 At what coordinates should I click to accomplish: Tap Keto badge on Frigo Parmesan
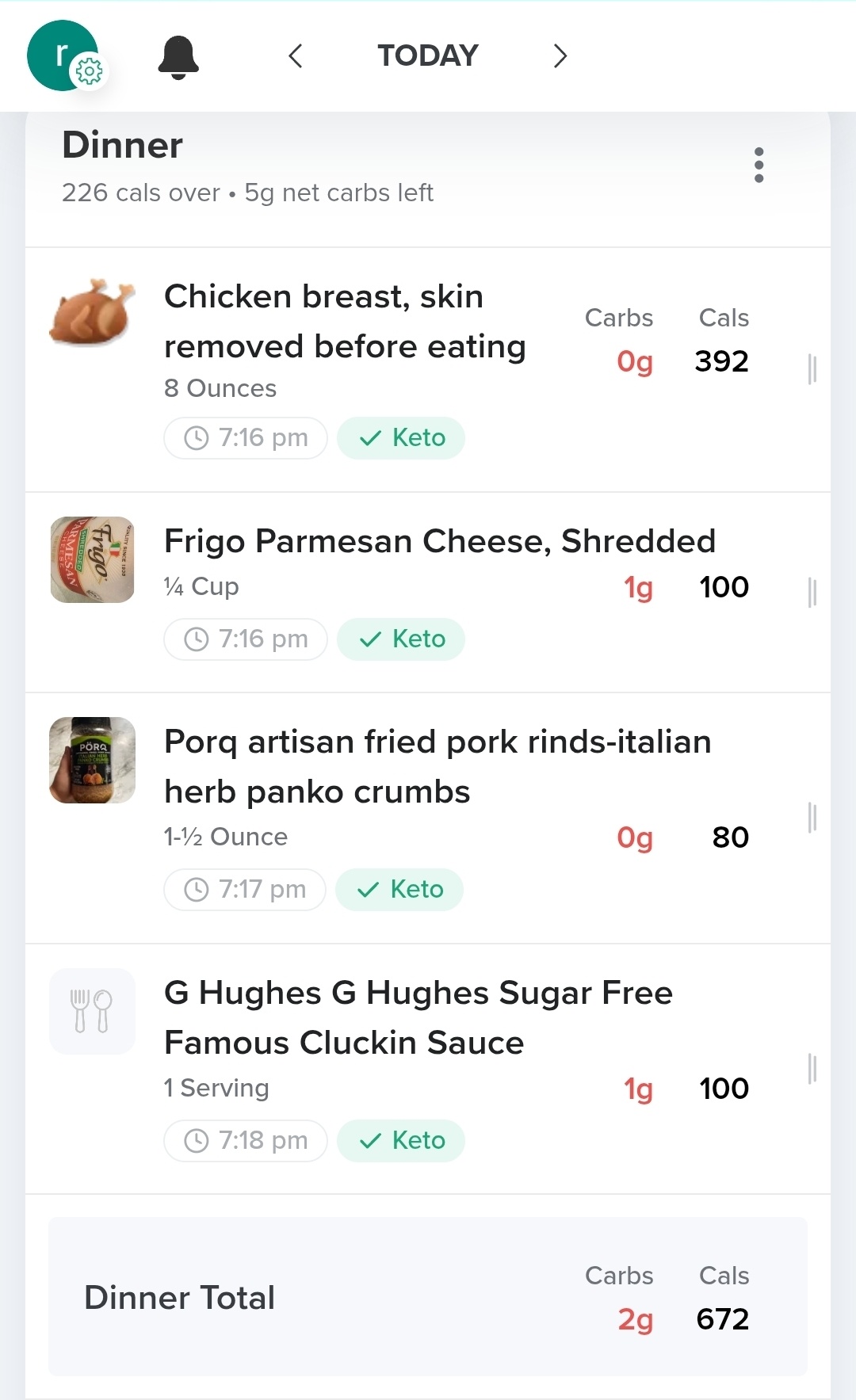(401, 639)
